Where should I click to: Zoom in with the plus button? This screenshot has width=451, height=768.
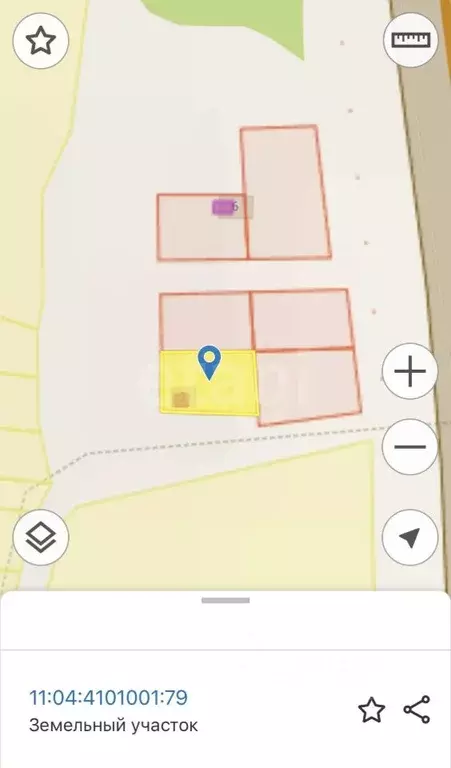pos(410,371)
